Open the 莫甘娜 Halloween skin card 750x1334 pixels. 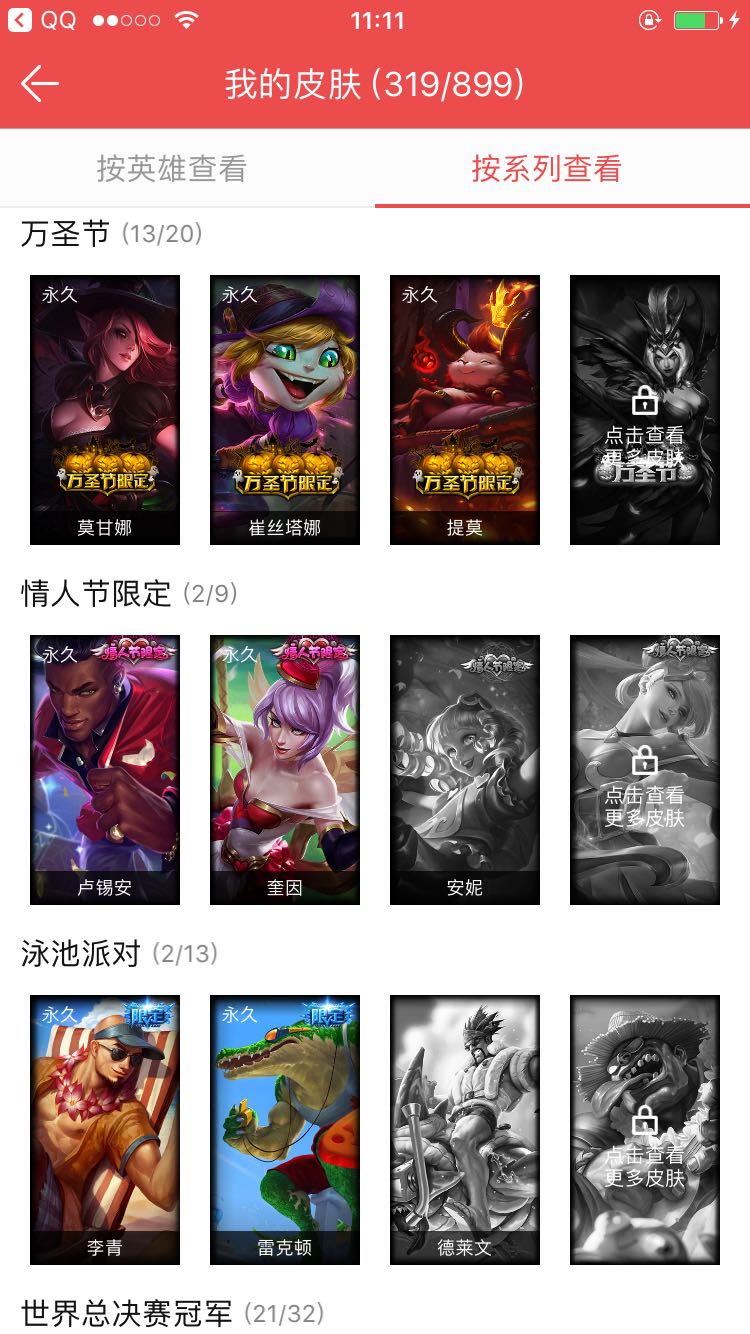[105, 410]
